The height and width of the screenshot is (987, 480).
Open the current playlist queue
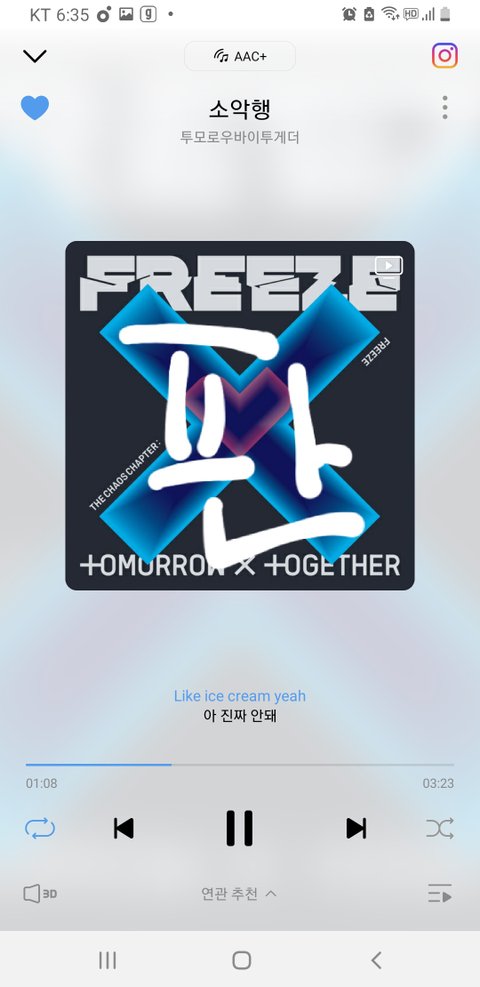[x=440, y=893]
